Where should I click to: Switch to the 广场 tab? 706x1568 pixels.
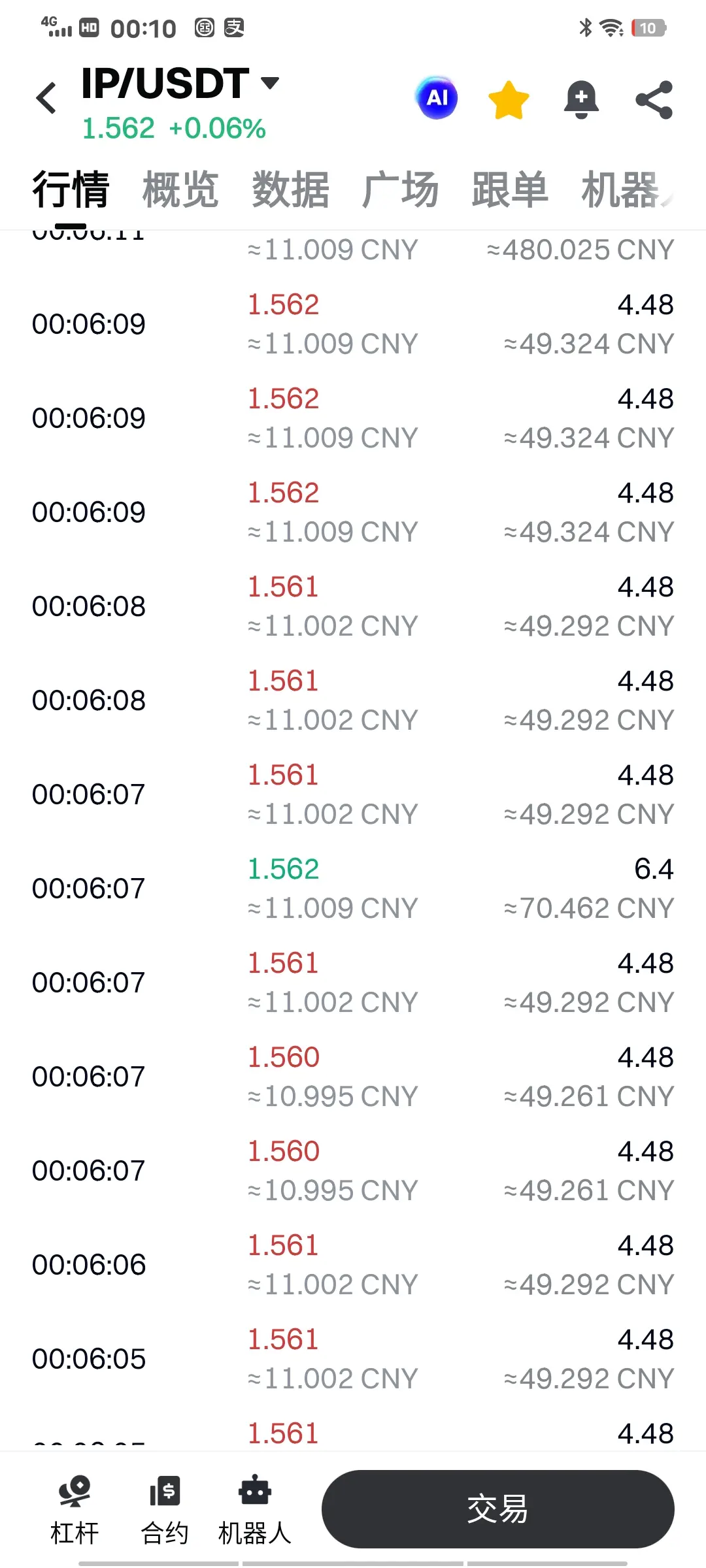pyautogui.click(x=400, y=189)
